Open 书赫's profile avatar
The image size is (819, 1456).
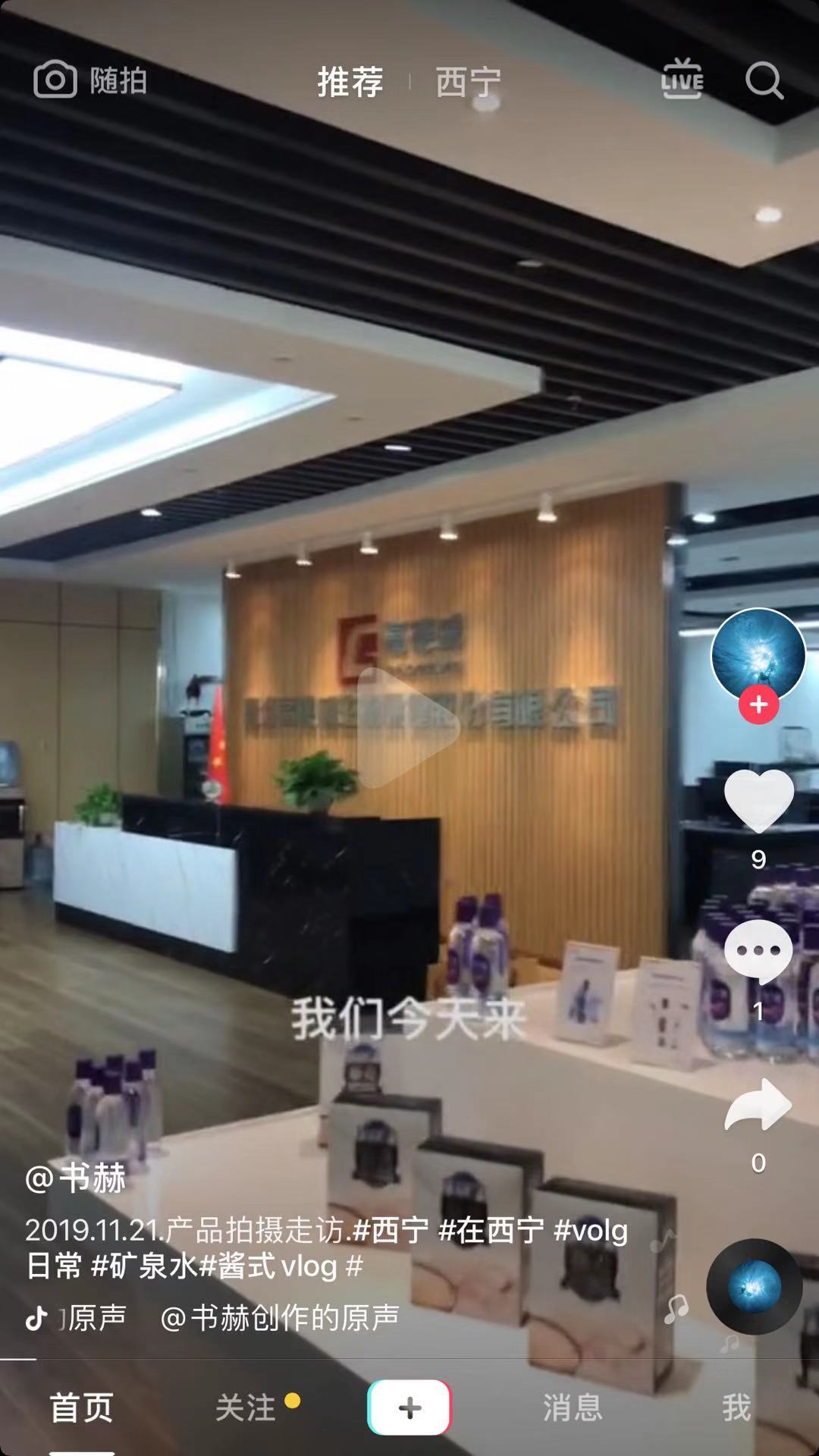point(758,655)
